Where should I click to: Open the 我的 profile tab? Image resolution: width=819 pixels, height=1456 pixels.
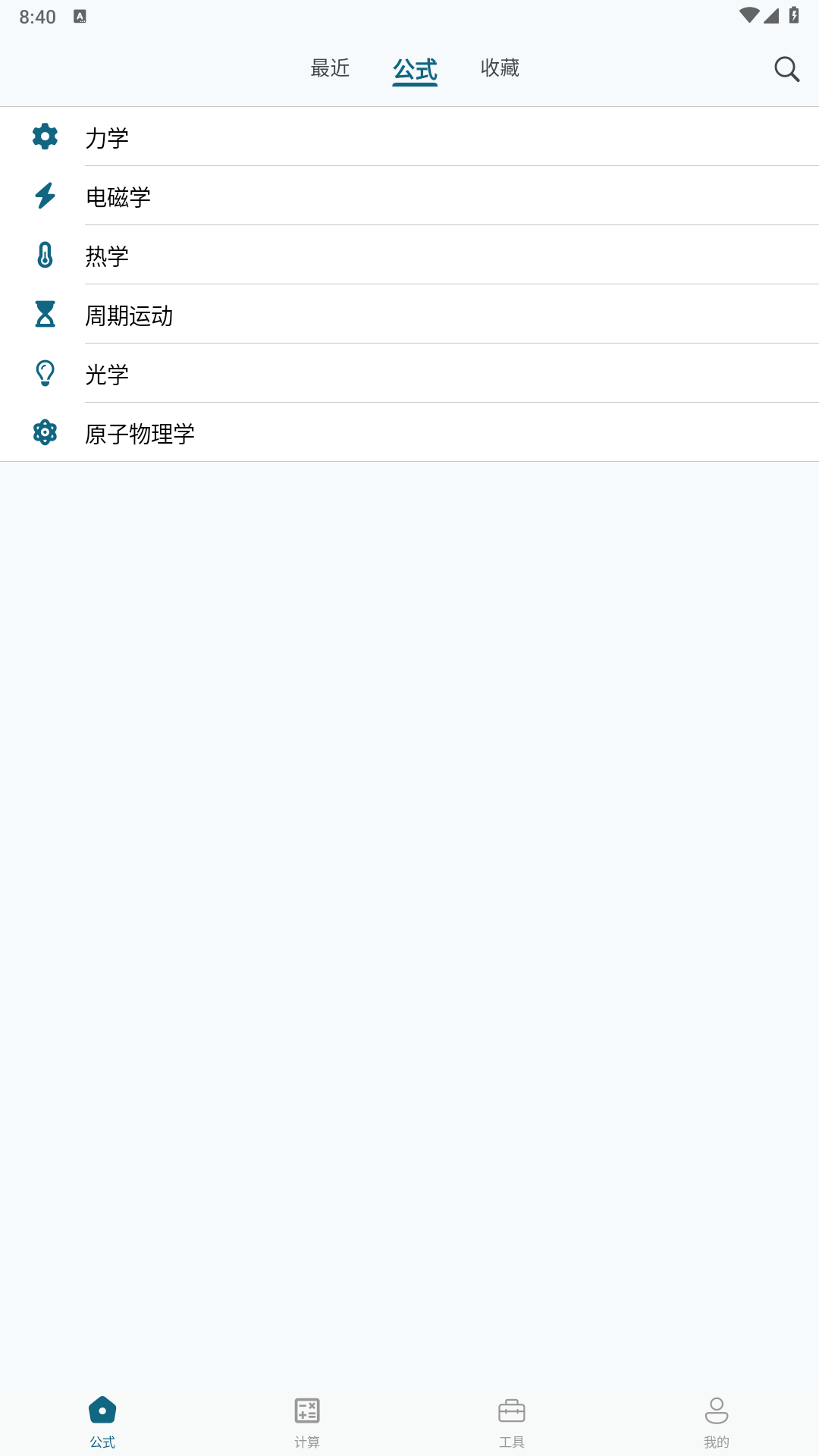[717, 1421]
